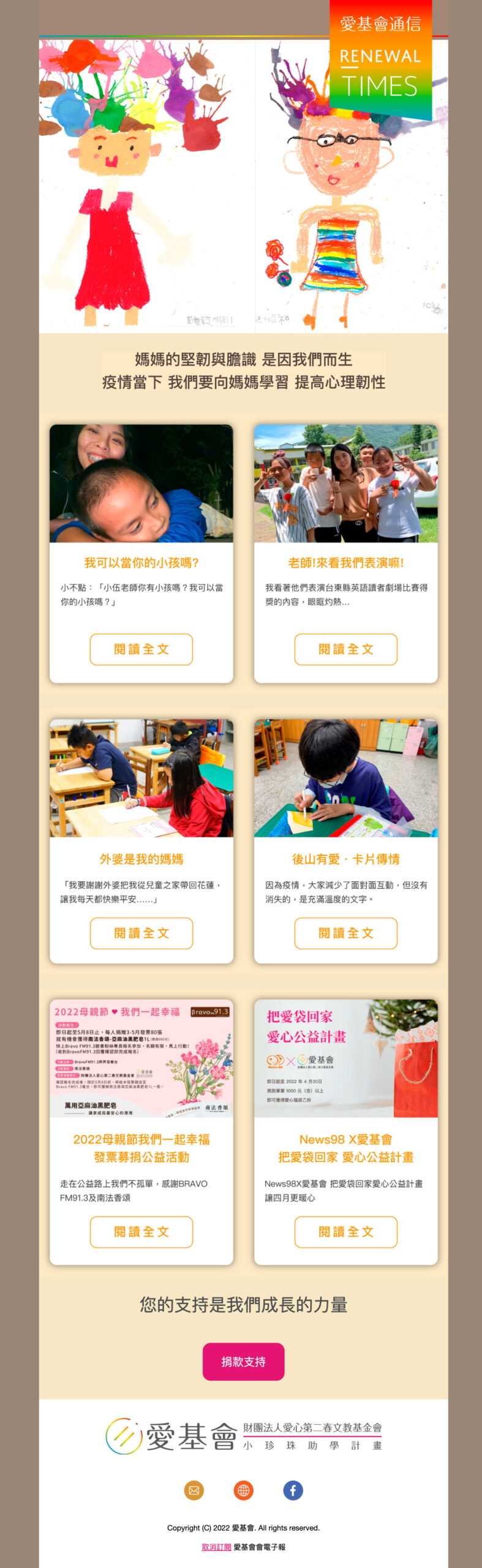The width and height of the screenshot is (482, 1568).
Task: Open the students group photo
Action: tap(345, 483)
